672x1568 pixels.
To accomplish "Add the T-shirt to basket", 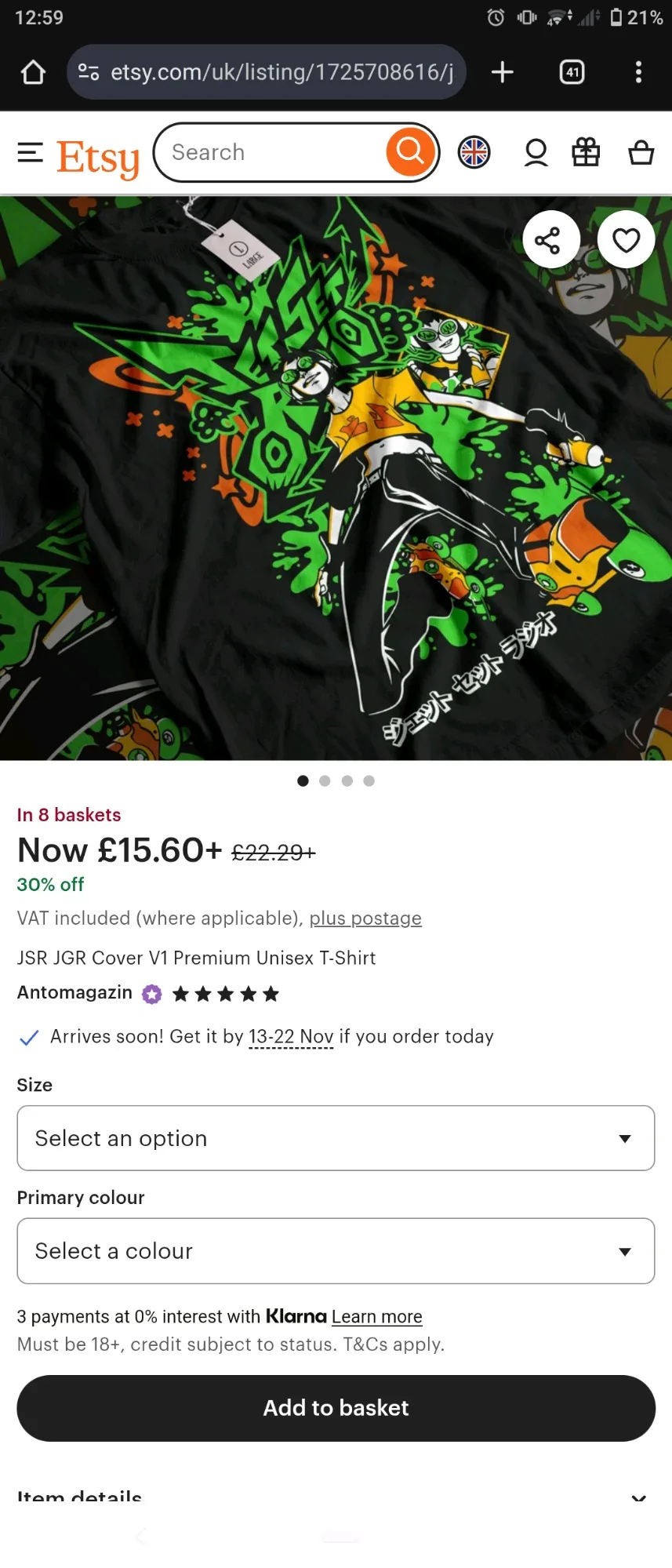I will point(336,1408).
